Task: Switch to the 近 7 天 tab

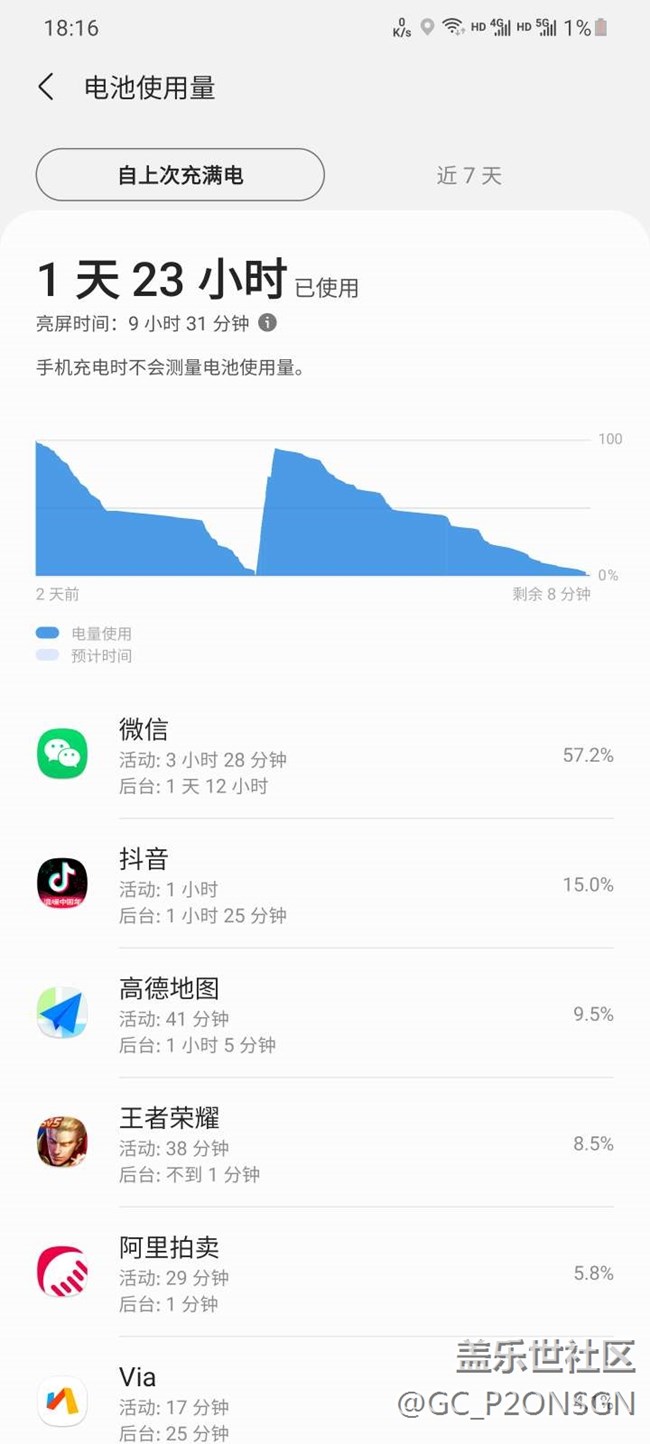Action: point(469,175)
